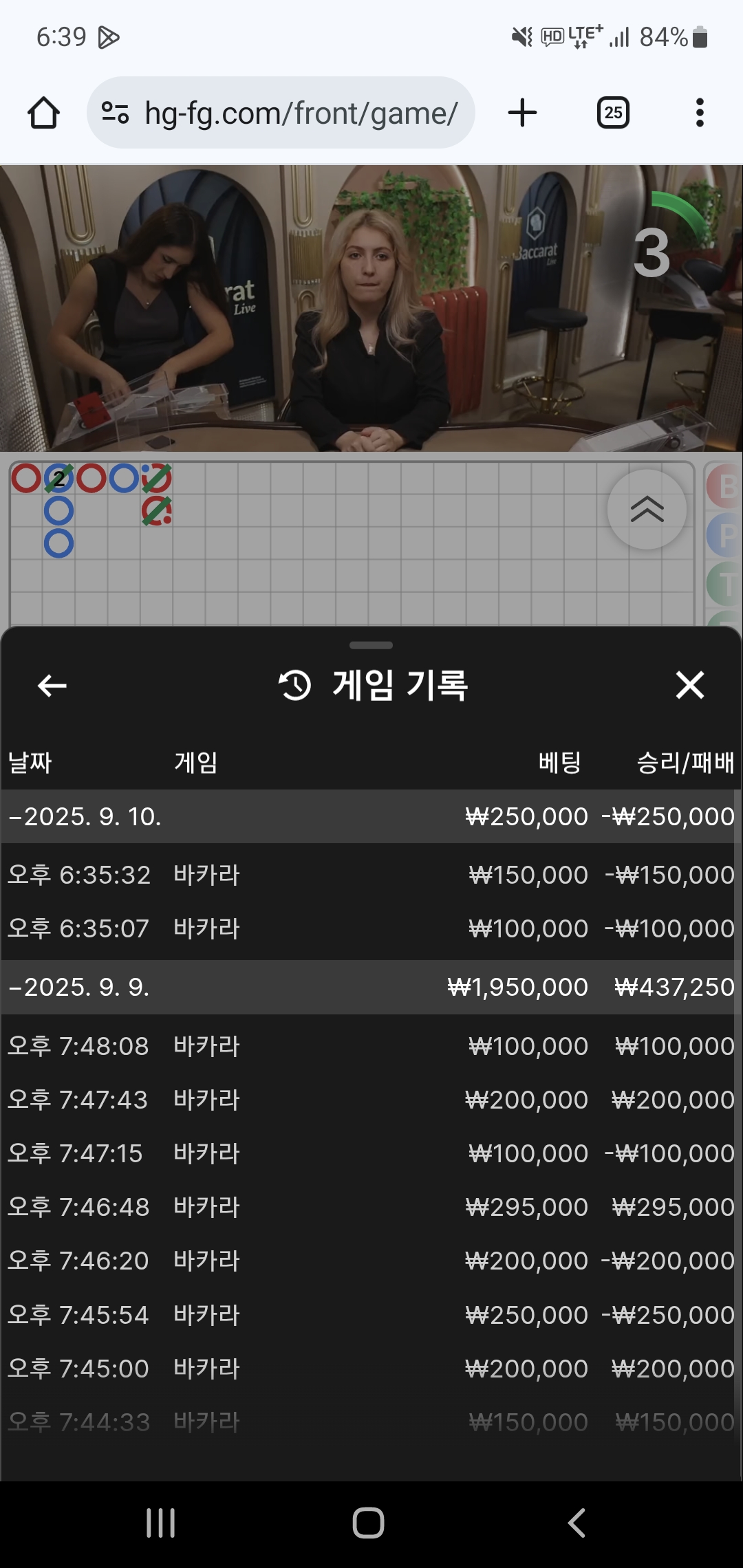The image size is (743, 1568).
Task: View the 오후 7:48:08 baccarat round details
Action: 371,1046
